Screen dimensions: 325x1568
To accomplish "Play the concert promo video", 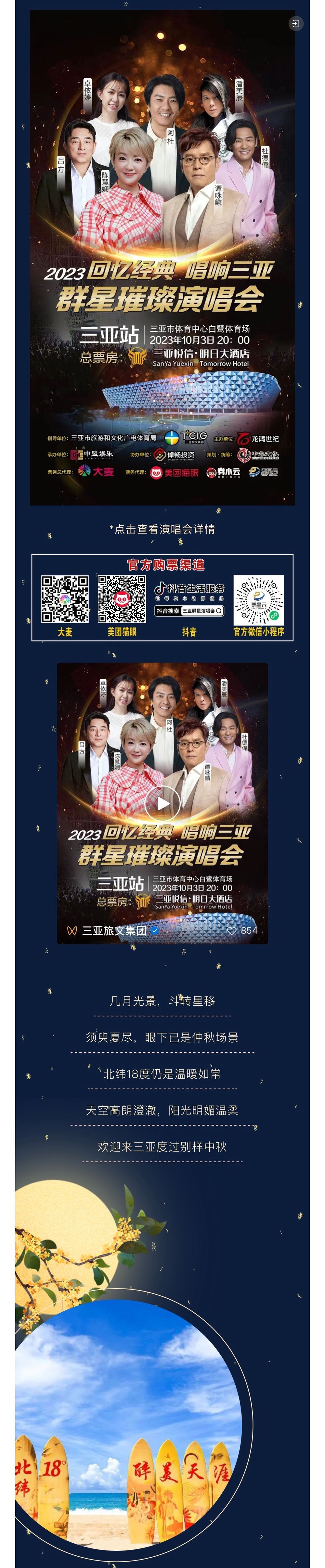I will [162, 803].
